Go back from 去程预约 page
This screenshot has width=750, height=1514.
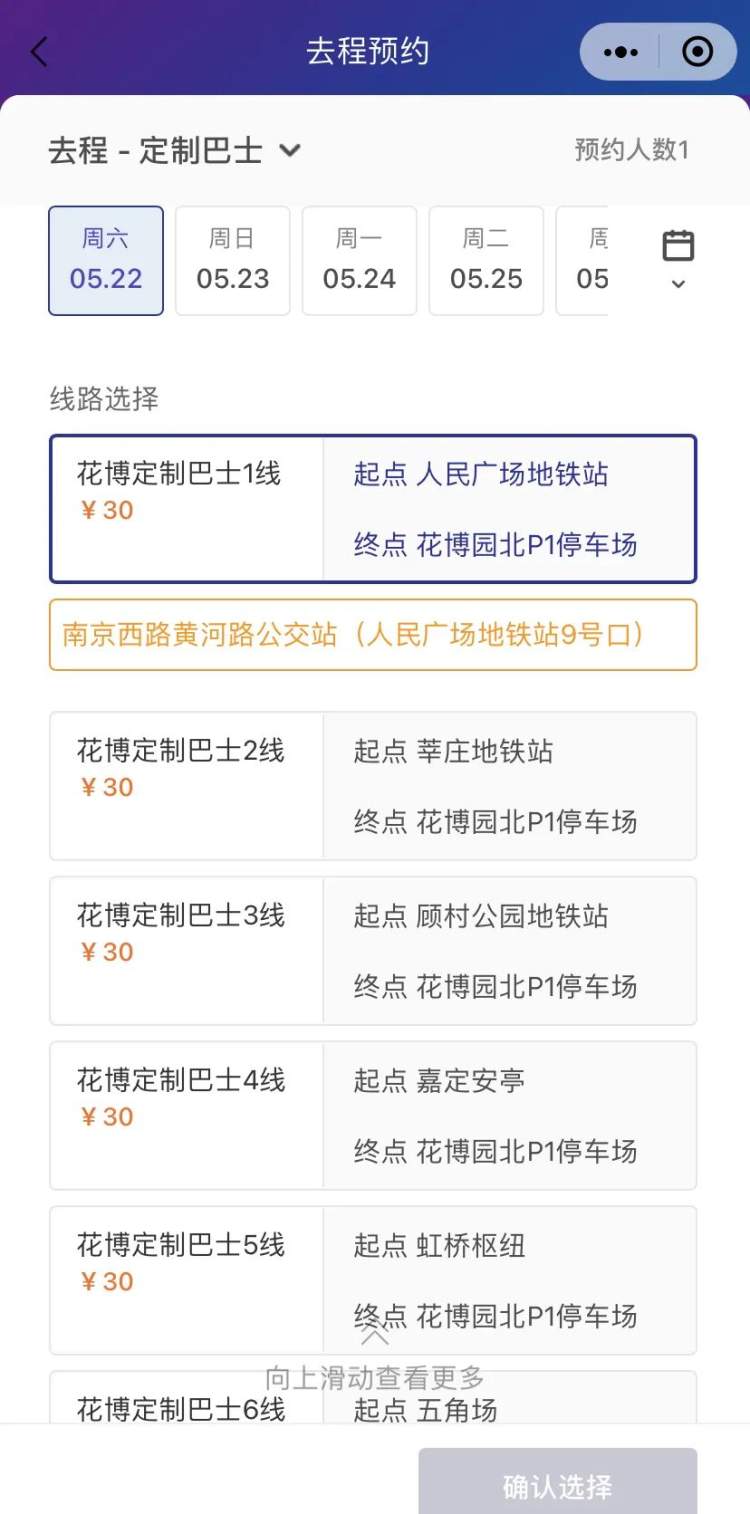tap(40, 51)
